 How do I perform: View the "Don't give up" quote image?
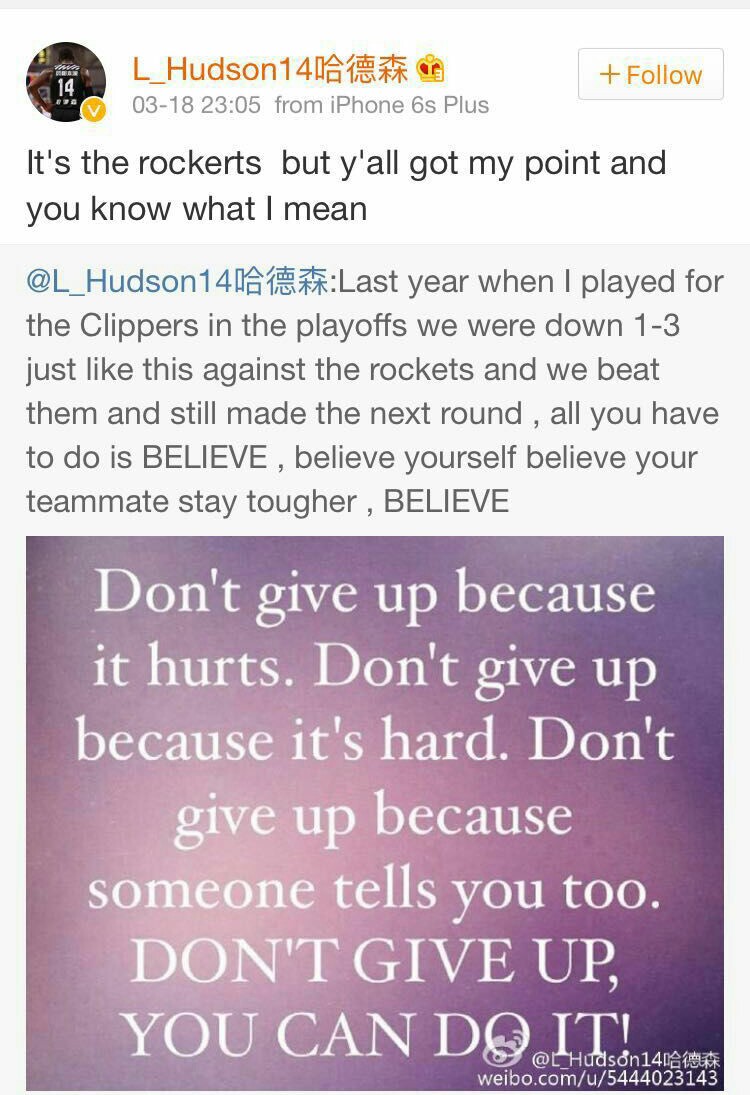[x=375, y=812]
